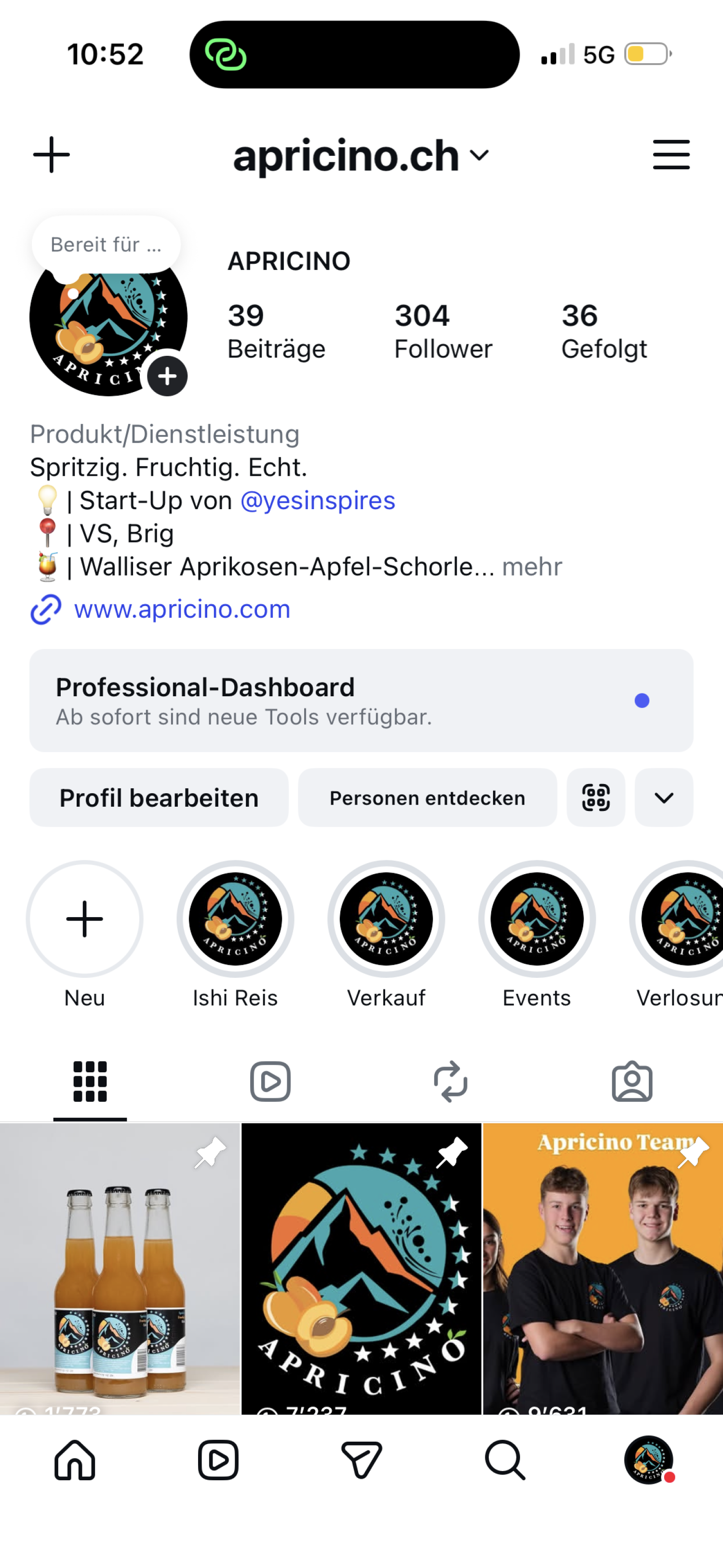
Task: Tap "Profil bearbeiten" button
Action: pyautogui.click(x=159, y=798)
